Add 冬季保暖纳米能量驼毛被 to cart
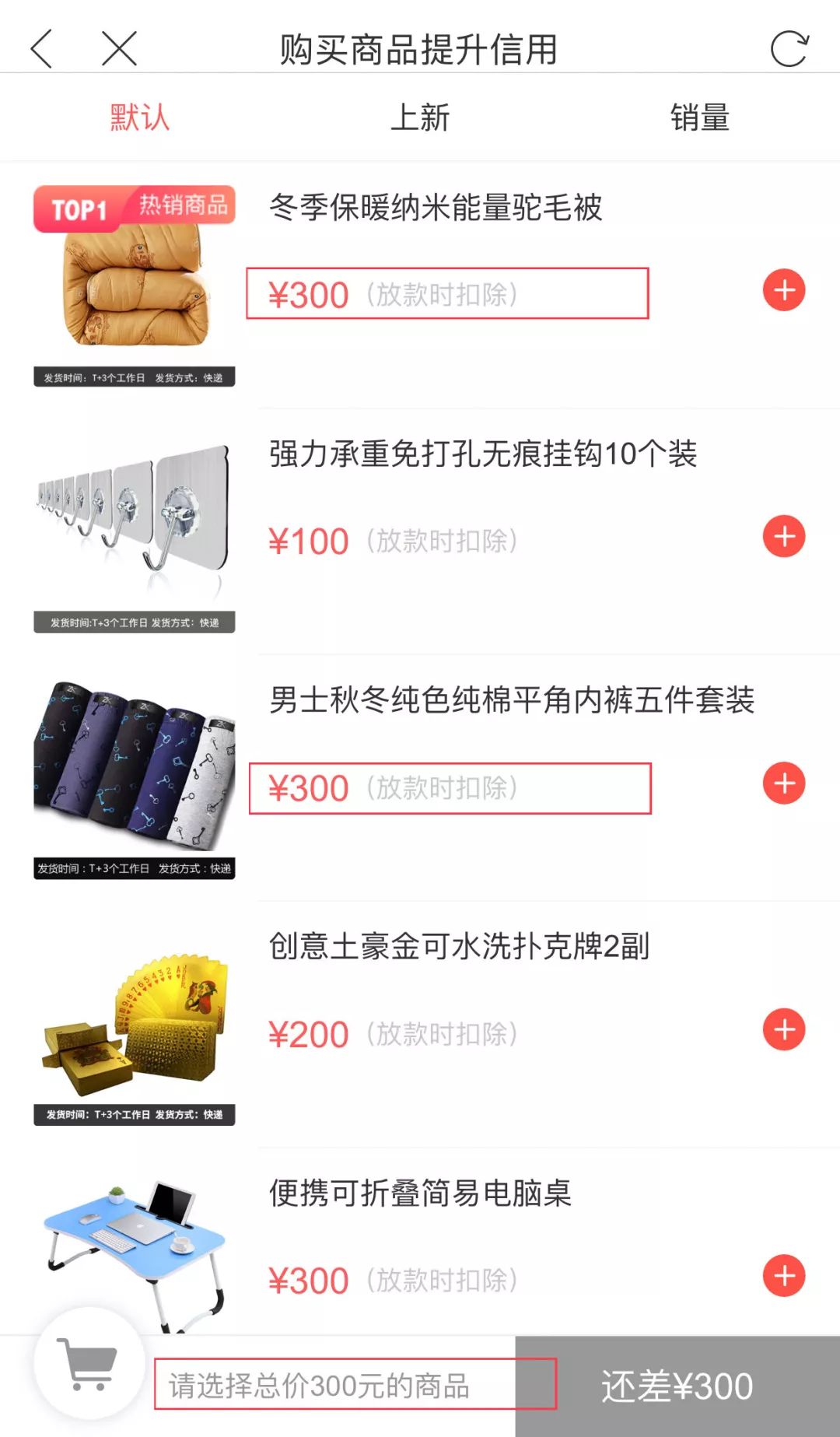This screenshot has height=1437, width=840. pyautogui.click(x=783, y=291)
